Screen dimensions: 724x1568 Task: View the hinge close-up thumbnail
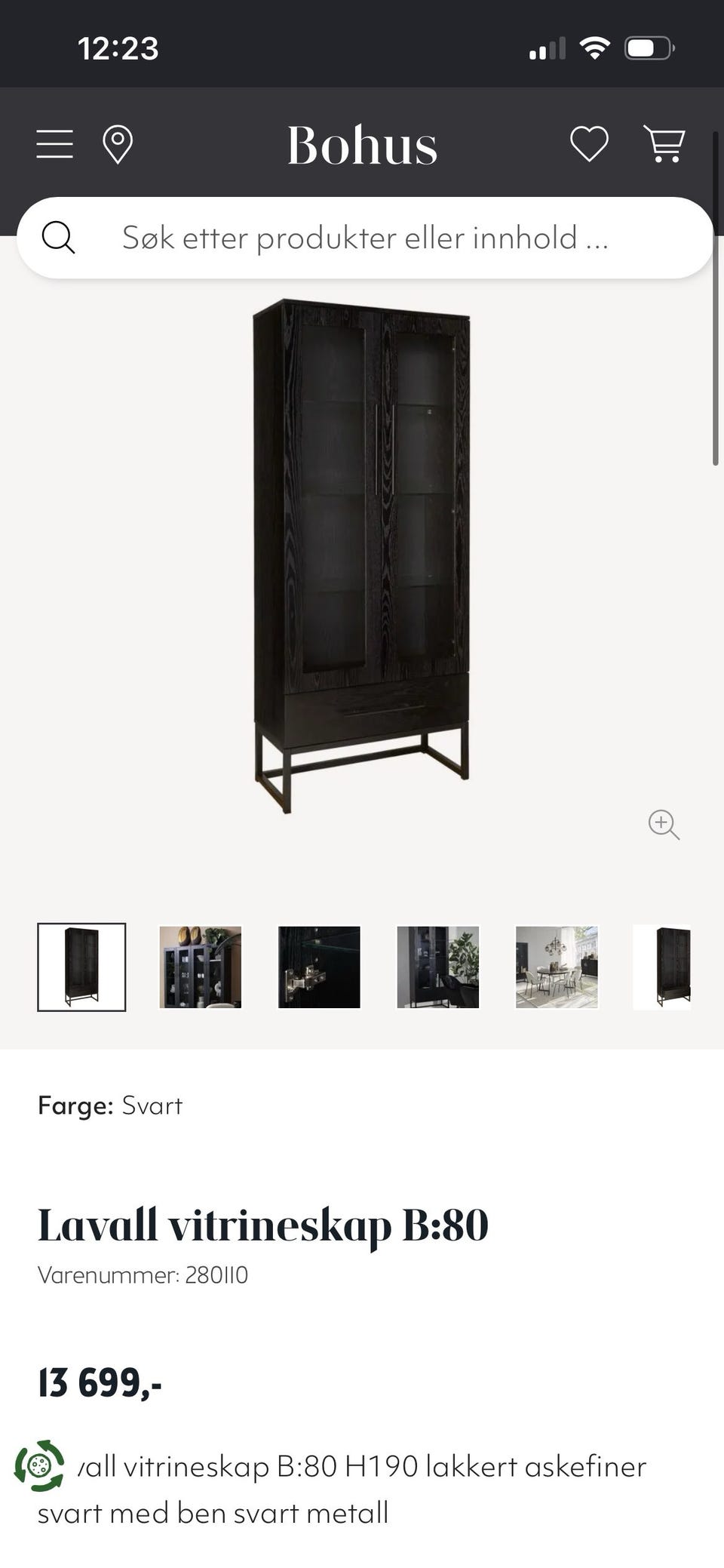tap(319, 967)
